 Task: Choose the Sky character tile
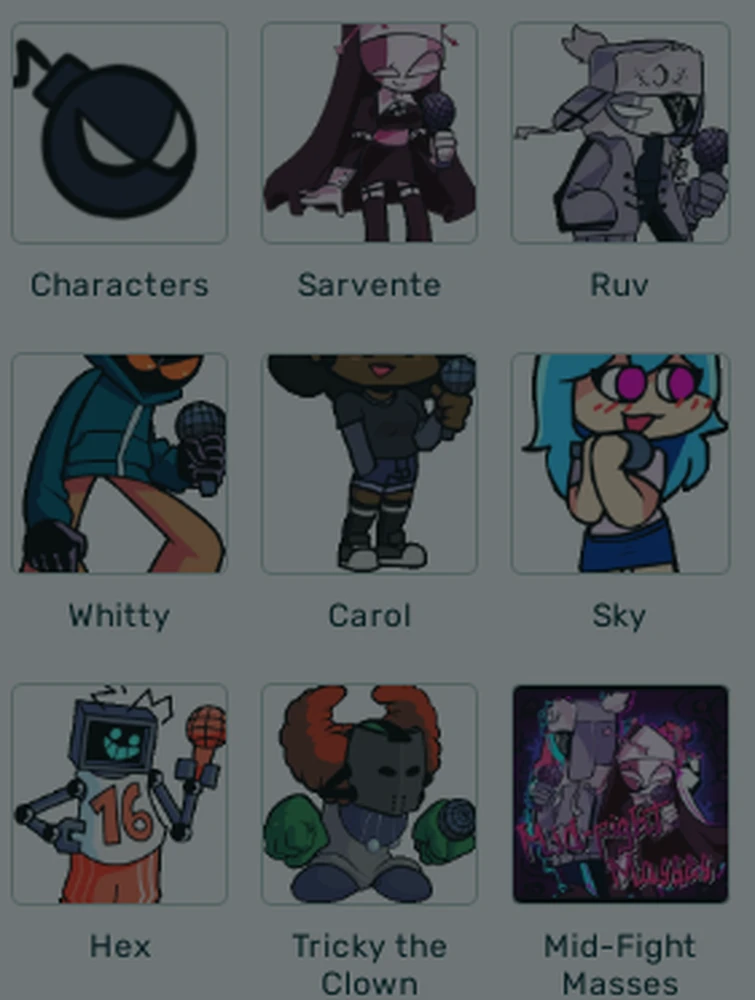(620, 464)
